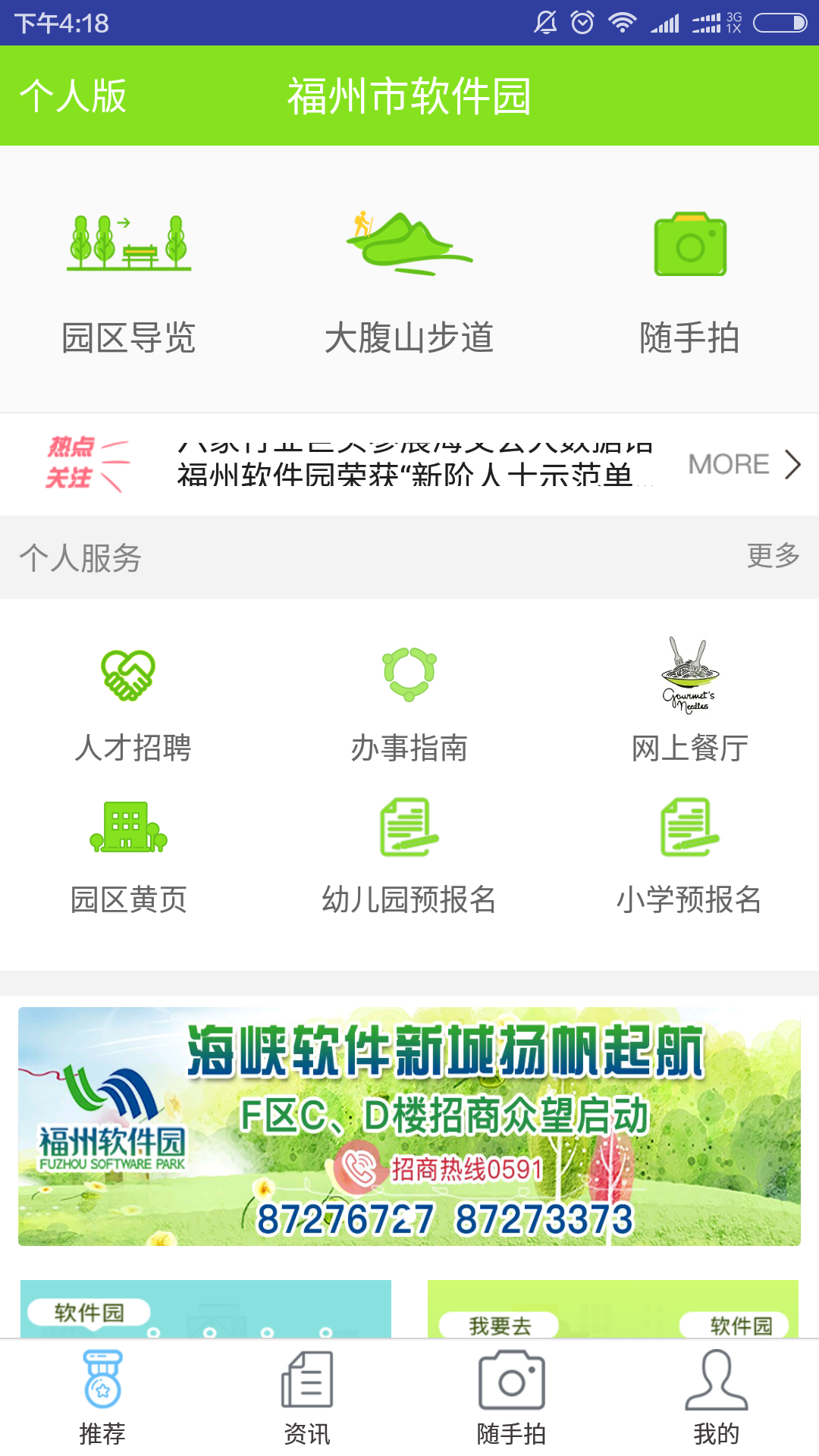Viewport: 819px width, 1456px height.
Task: Open the 随手拍 camera shortcut in the top row
Action: pos(690,281)
